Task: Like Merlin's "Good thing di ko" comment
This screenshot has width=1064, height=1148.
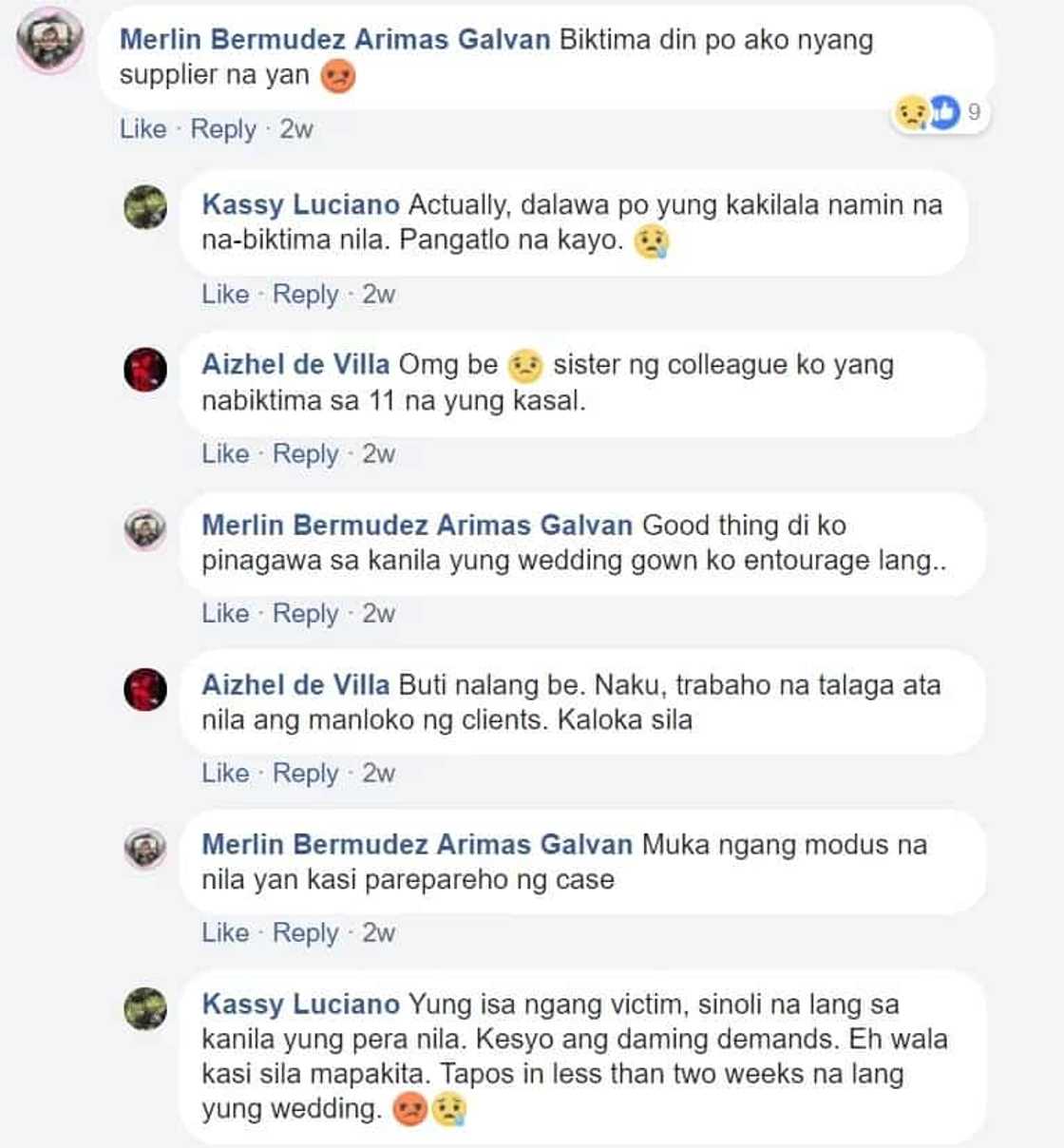Action: click(224, 613)
